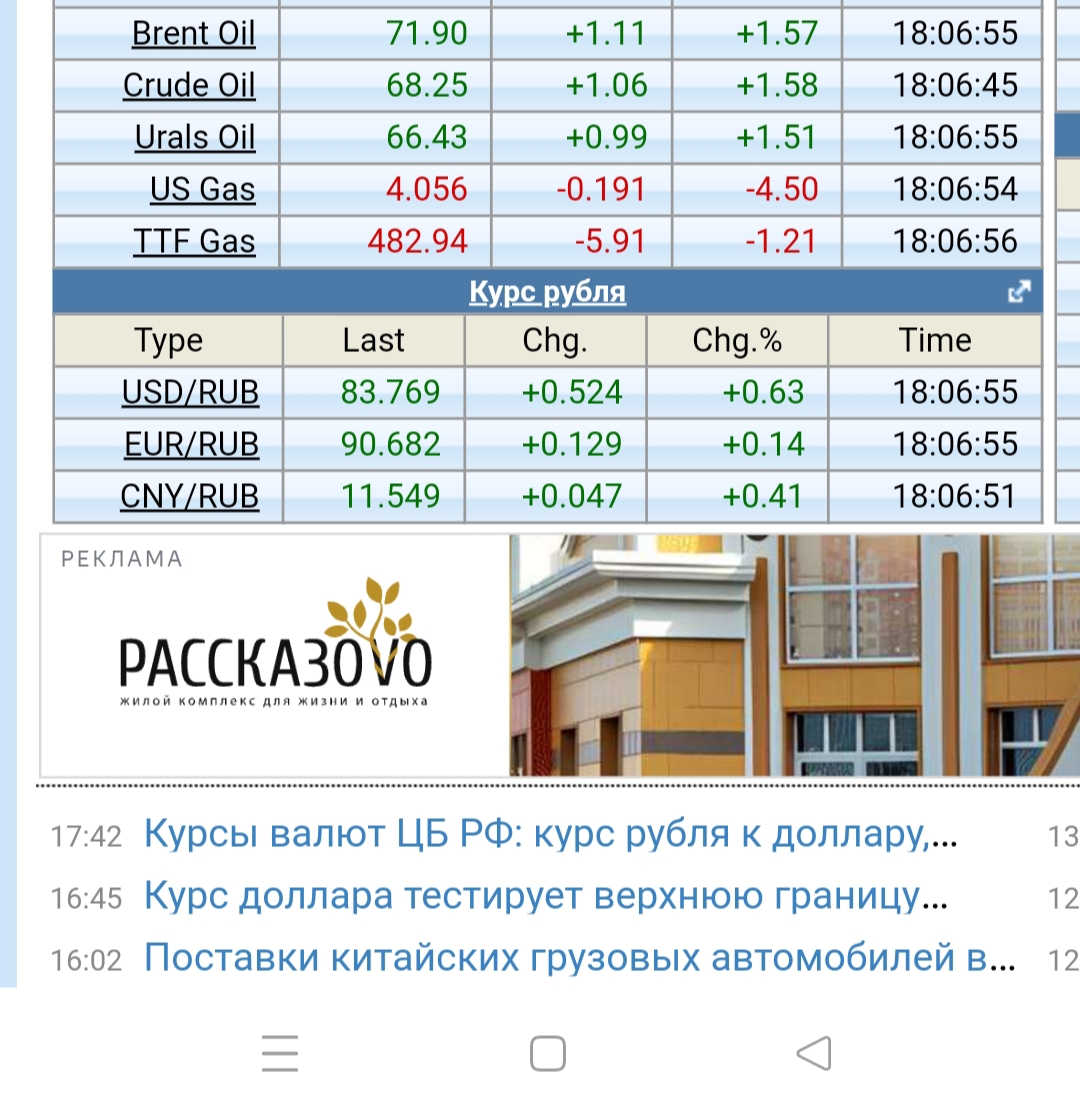Open the US Gas quote link
This screenshot has width=1080, height=1120.
[203, 190]
